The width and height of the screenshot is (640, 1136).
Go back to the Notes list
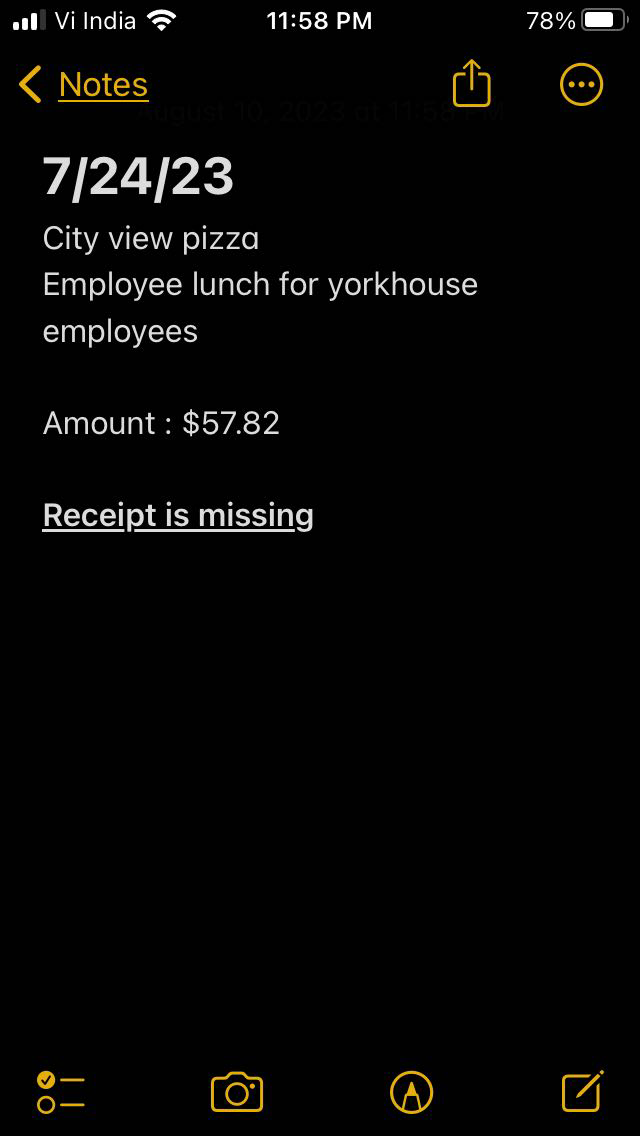click(x=84, y=86)
